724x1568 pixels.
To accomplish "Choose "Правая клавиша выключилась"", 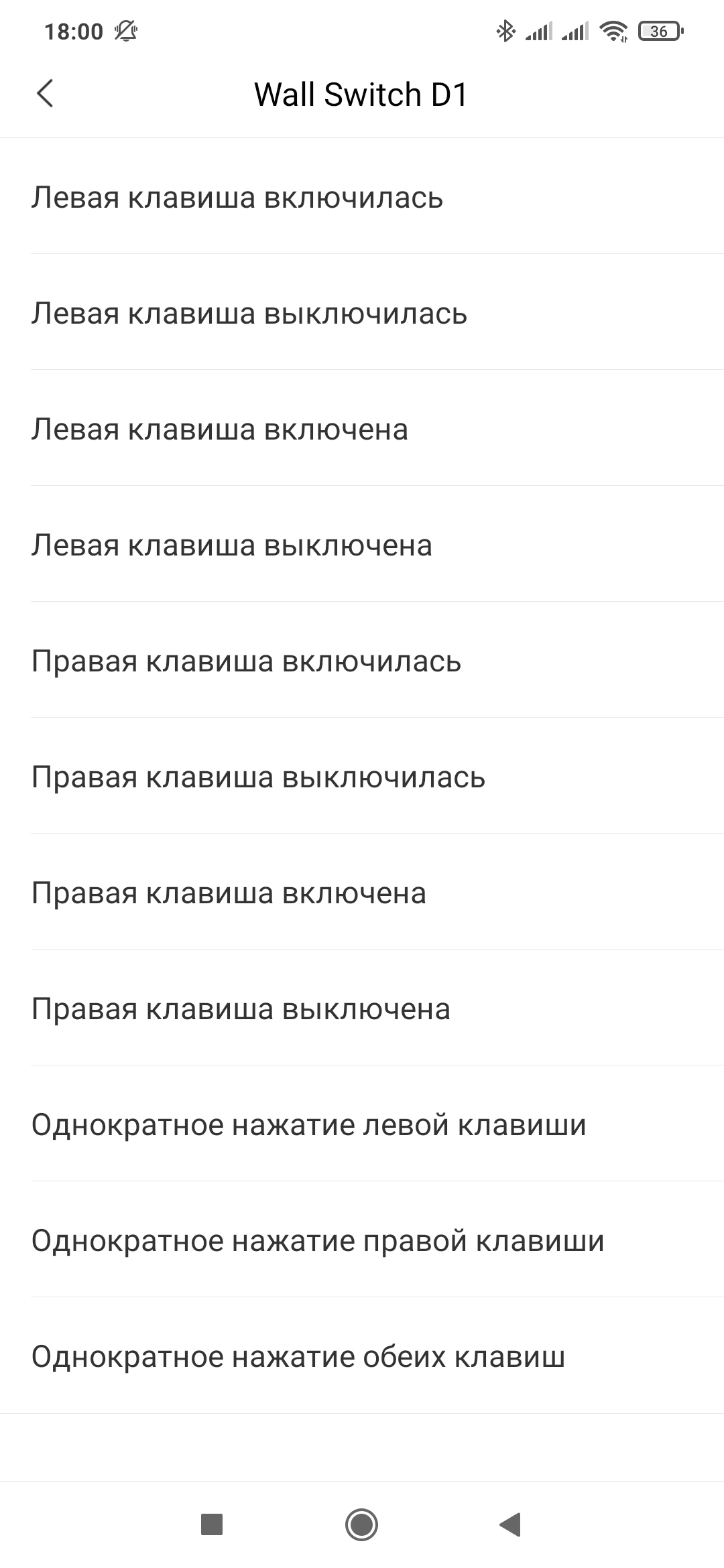I will [x=362, y=776].
